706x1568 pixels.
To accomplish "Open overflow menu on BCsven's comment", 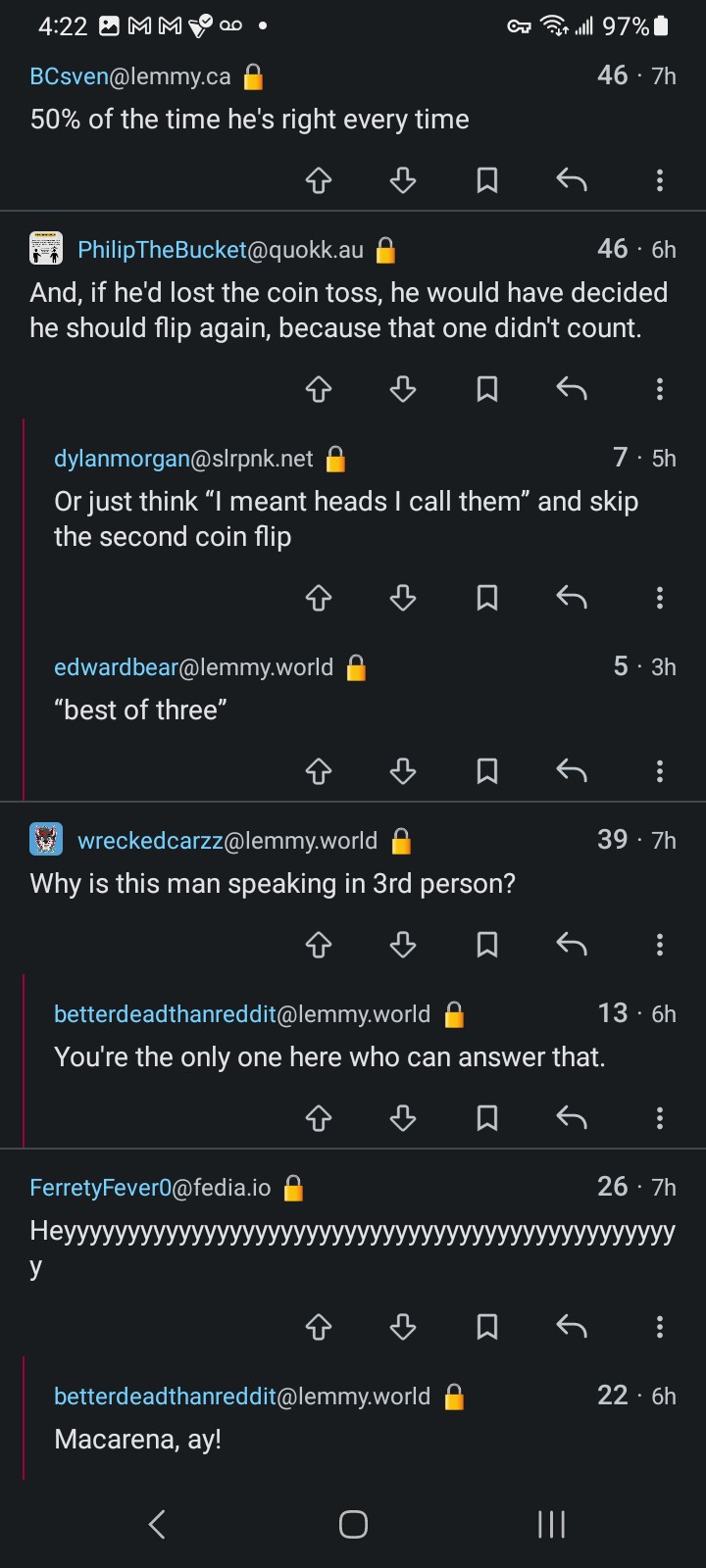I will coord(659,180).
